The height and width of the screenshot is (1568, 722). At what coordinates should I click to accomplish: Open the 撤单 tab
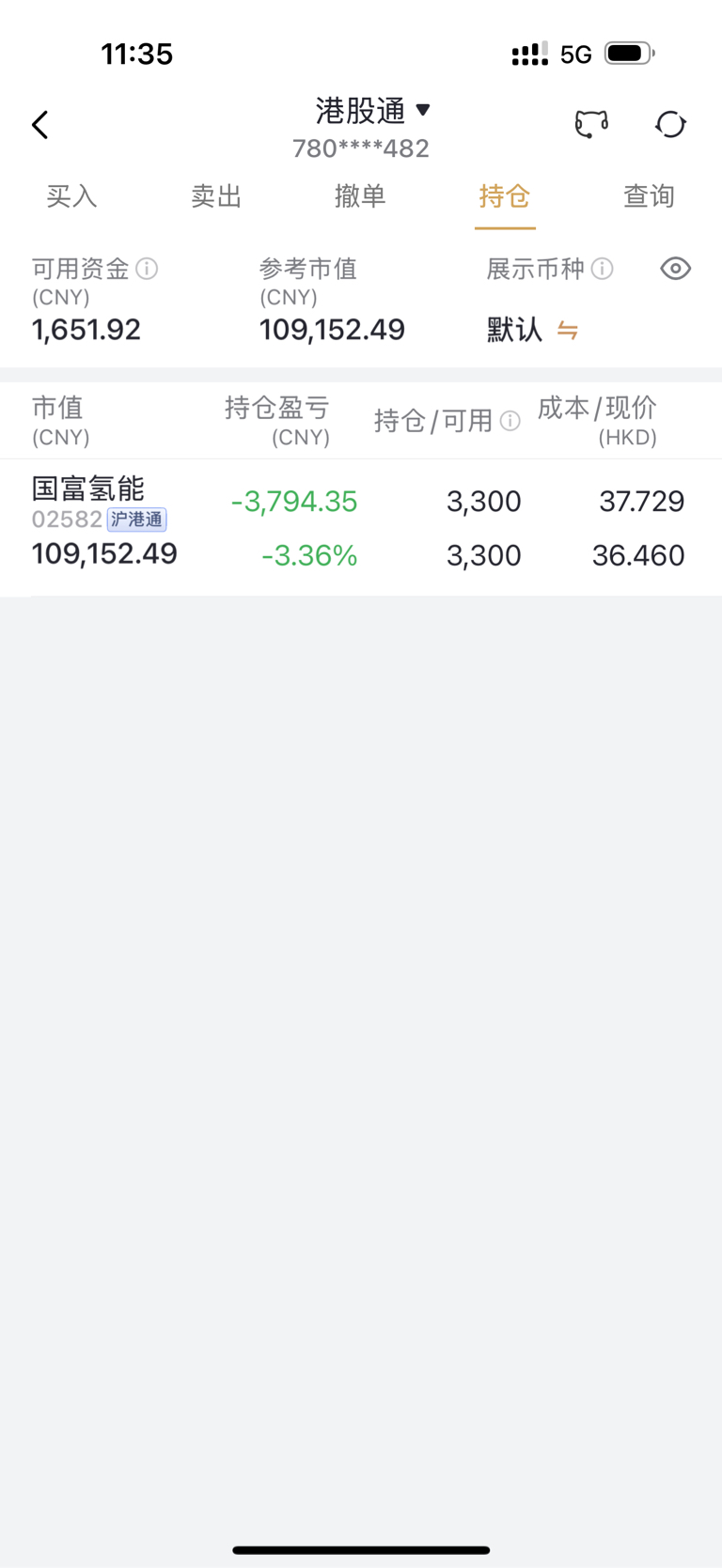coord(360,196)
